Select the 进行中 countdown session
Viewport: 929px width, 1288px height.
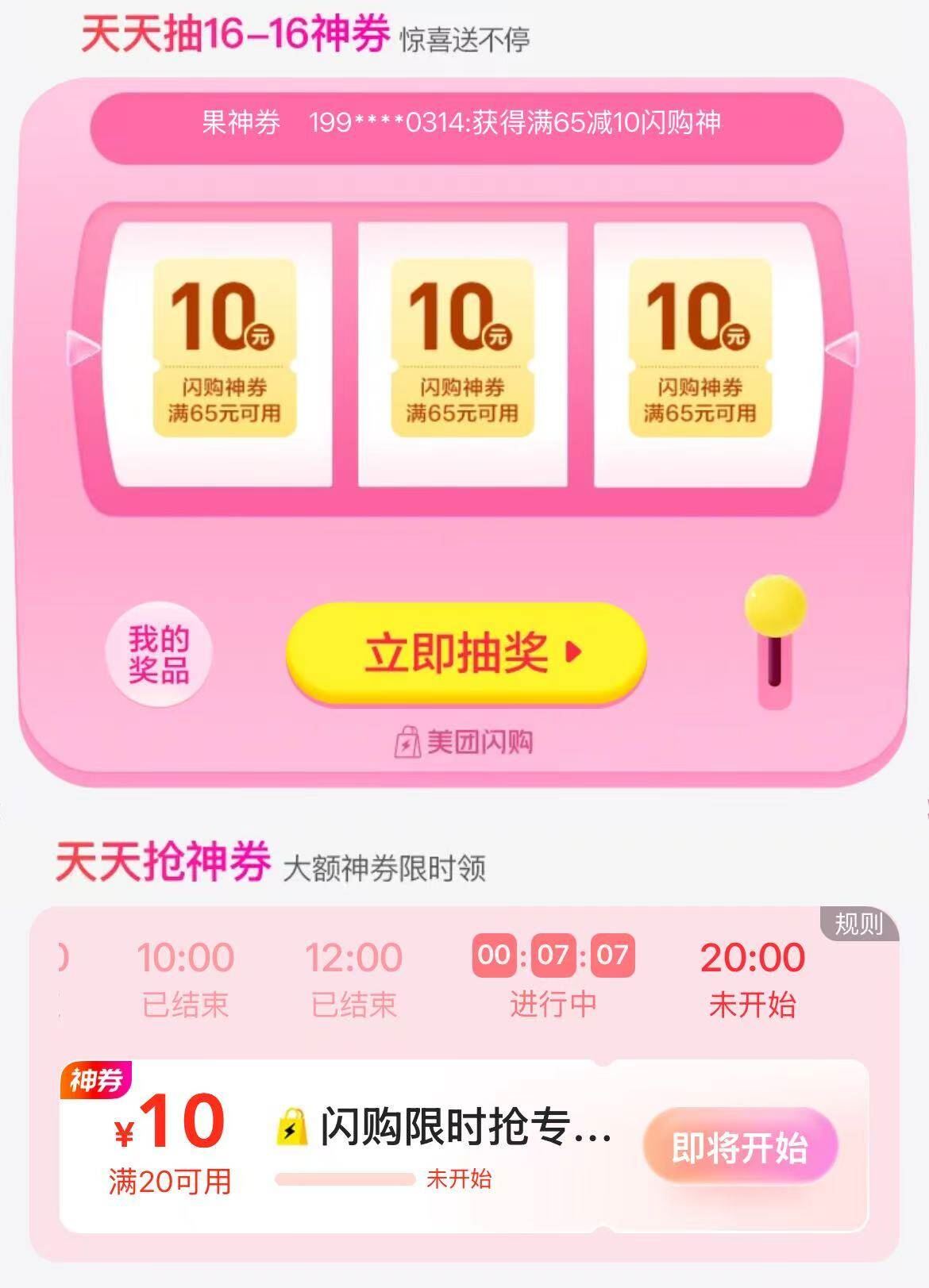click(554, 978)
